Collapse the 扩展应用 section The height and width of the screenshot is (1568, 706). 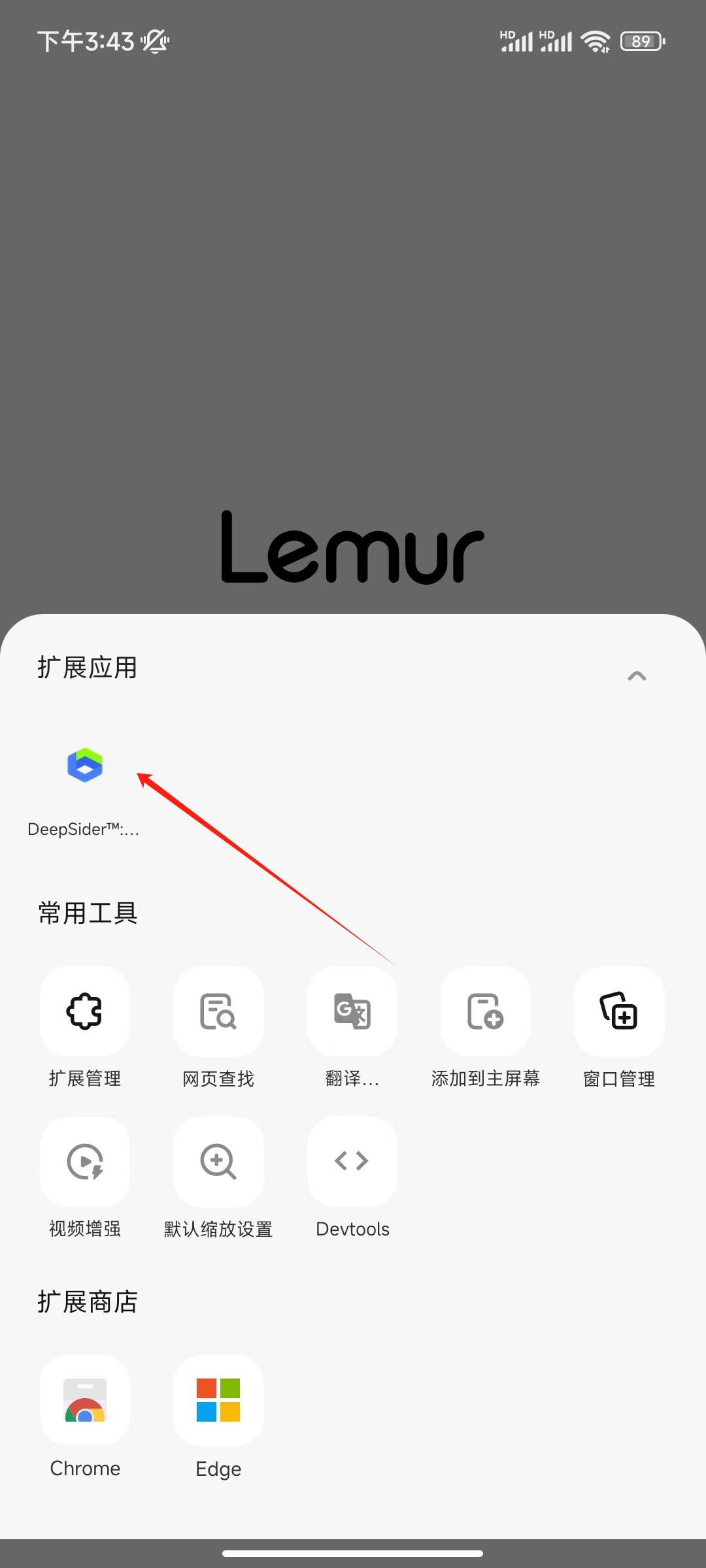point(636,676)
